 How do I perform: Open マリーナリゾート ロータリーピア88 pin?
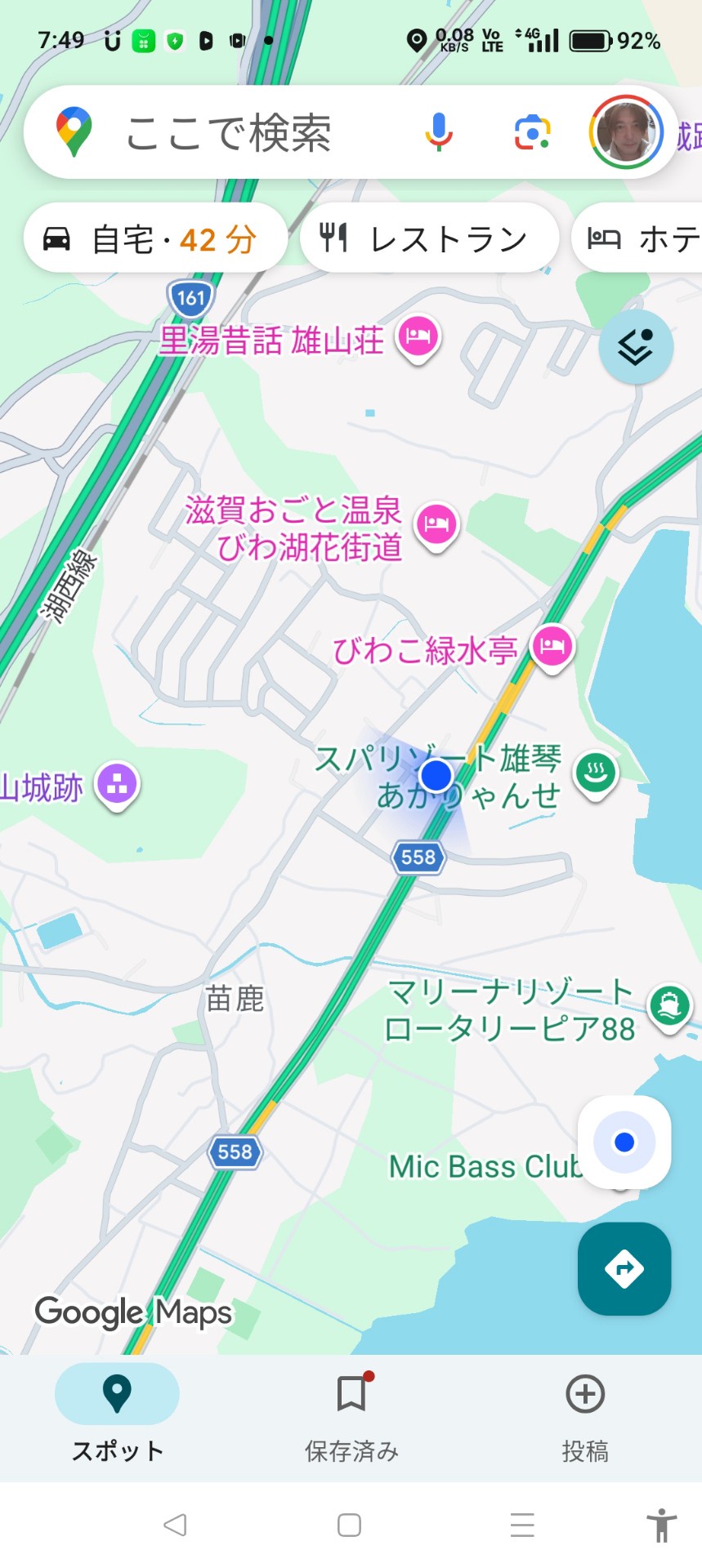pos(669,1005)
